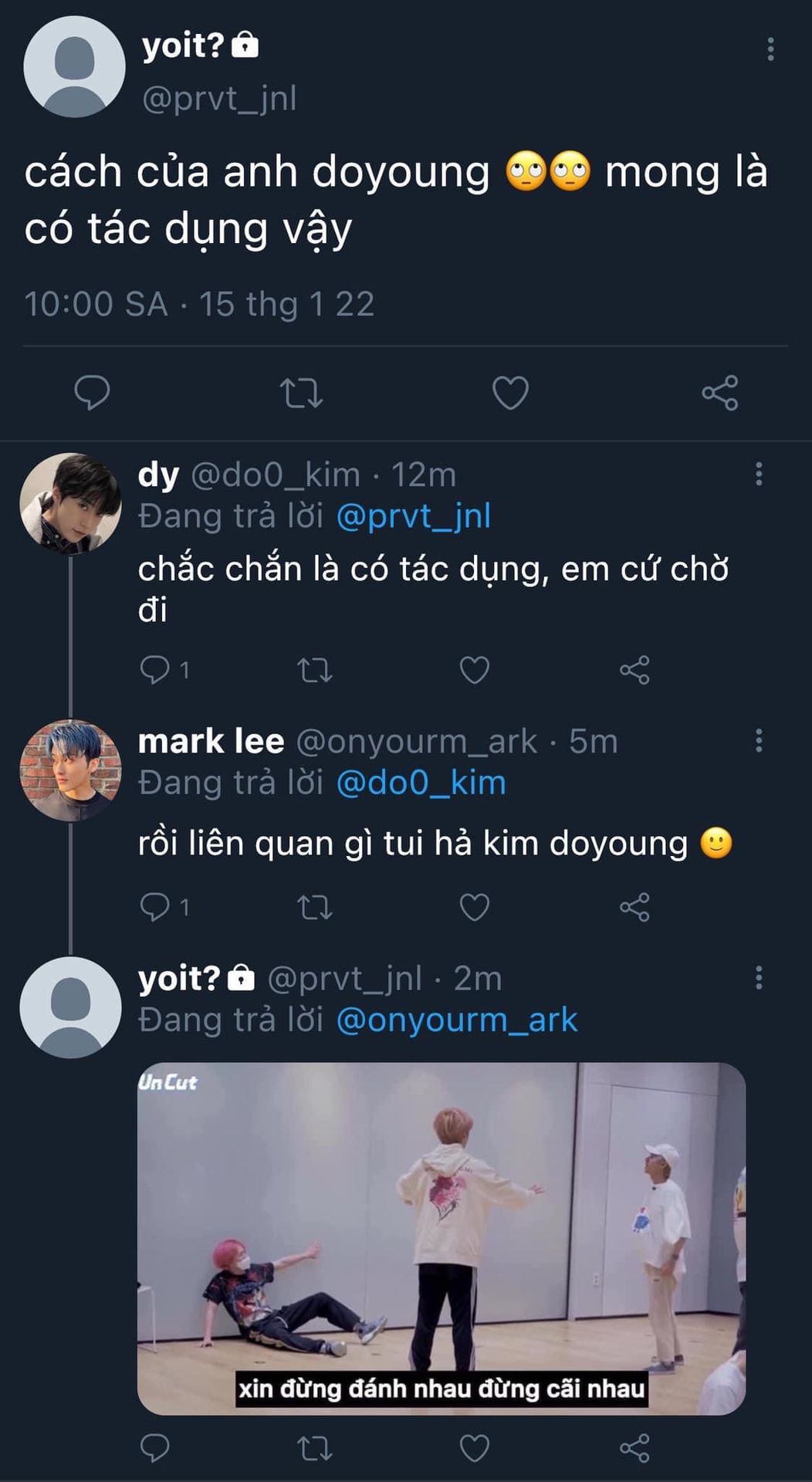The image size is (812, 1482).
Task: Open the @onyourm_ark mention in yoit?'s reply
Action: (457, 1020)
